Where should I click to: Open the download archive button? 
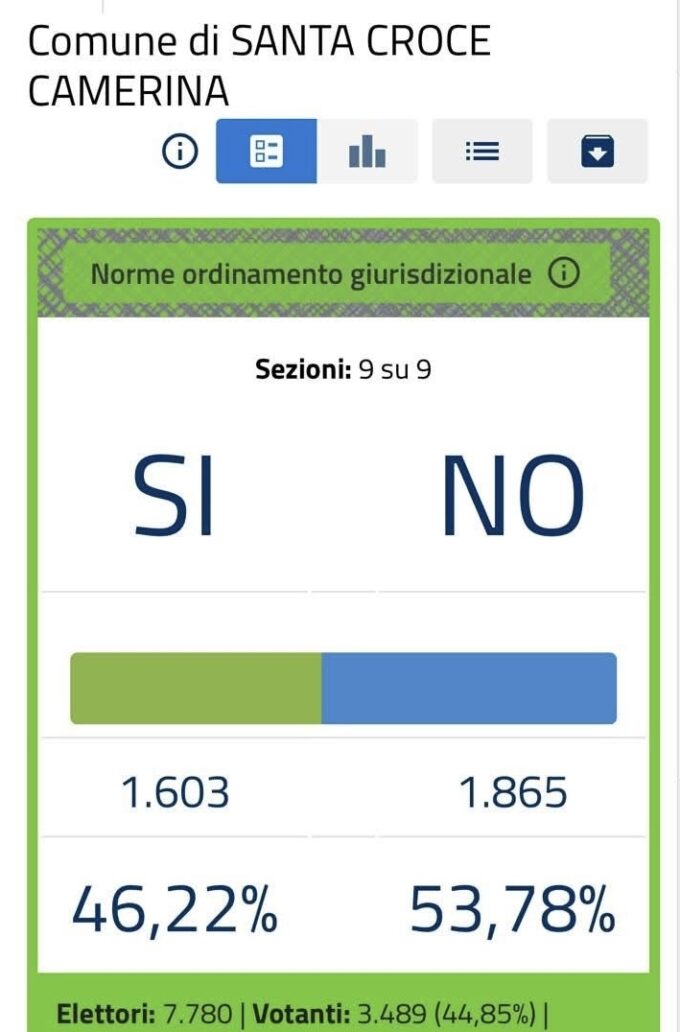point(597,152)
